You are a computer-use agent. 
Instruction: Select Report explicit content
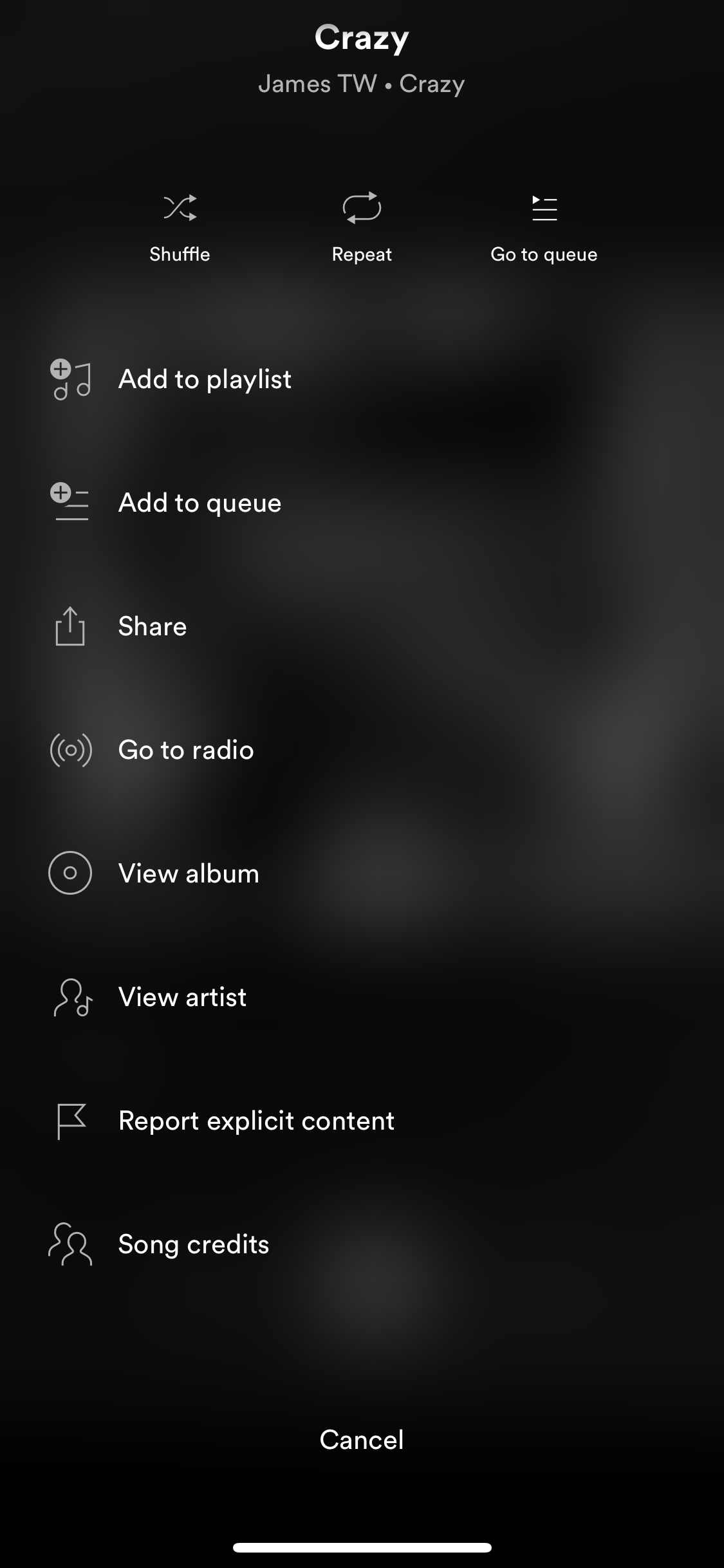click(x=256, y=1121)
